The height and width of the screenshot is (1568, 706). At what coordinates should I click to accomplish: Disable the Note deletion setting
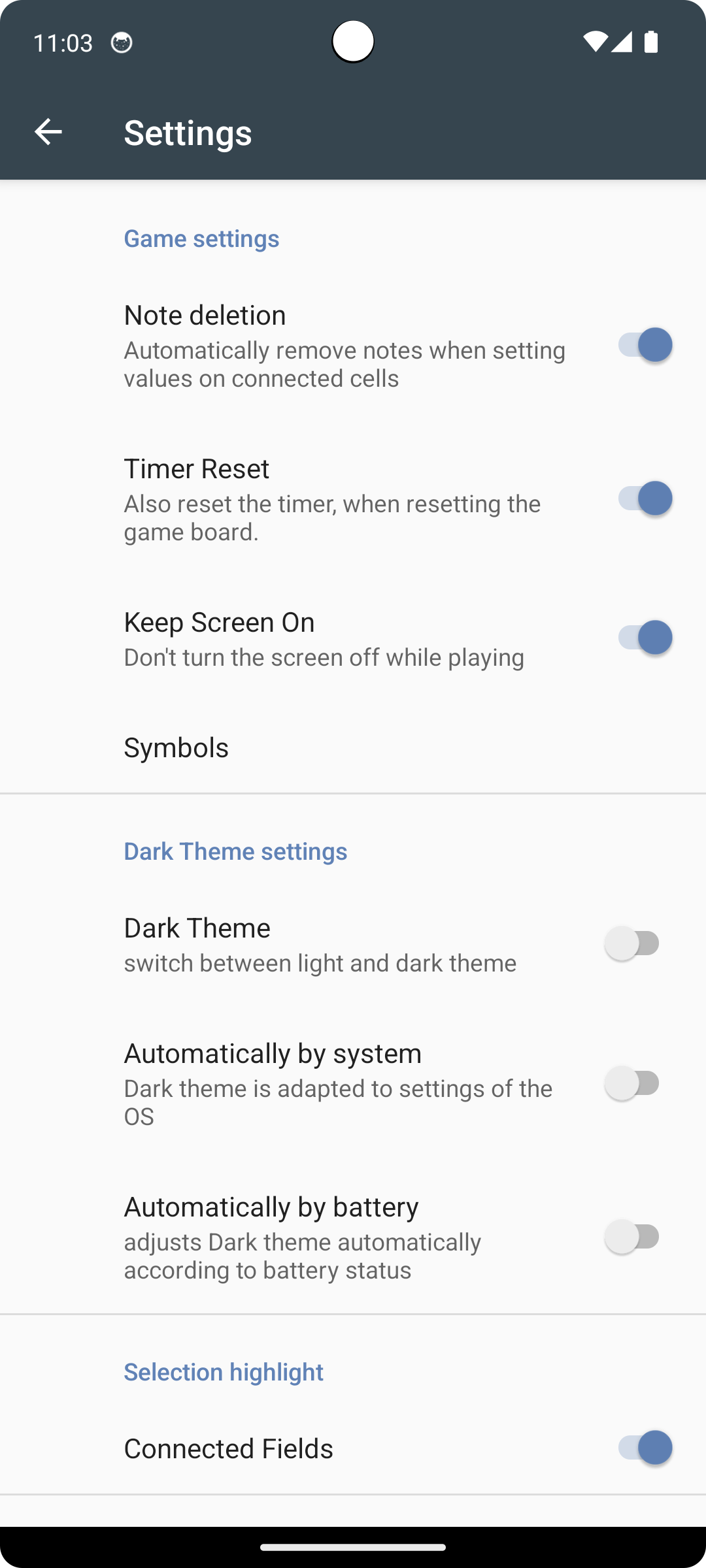pos(644,345)
